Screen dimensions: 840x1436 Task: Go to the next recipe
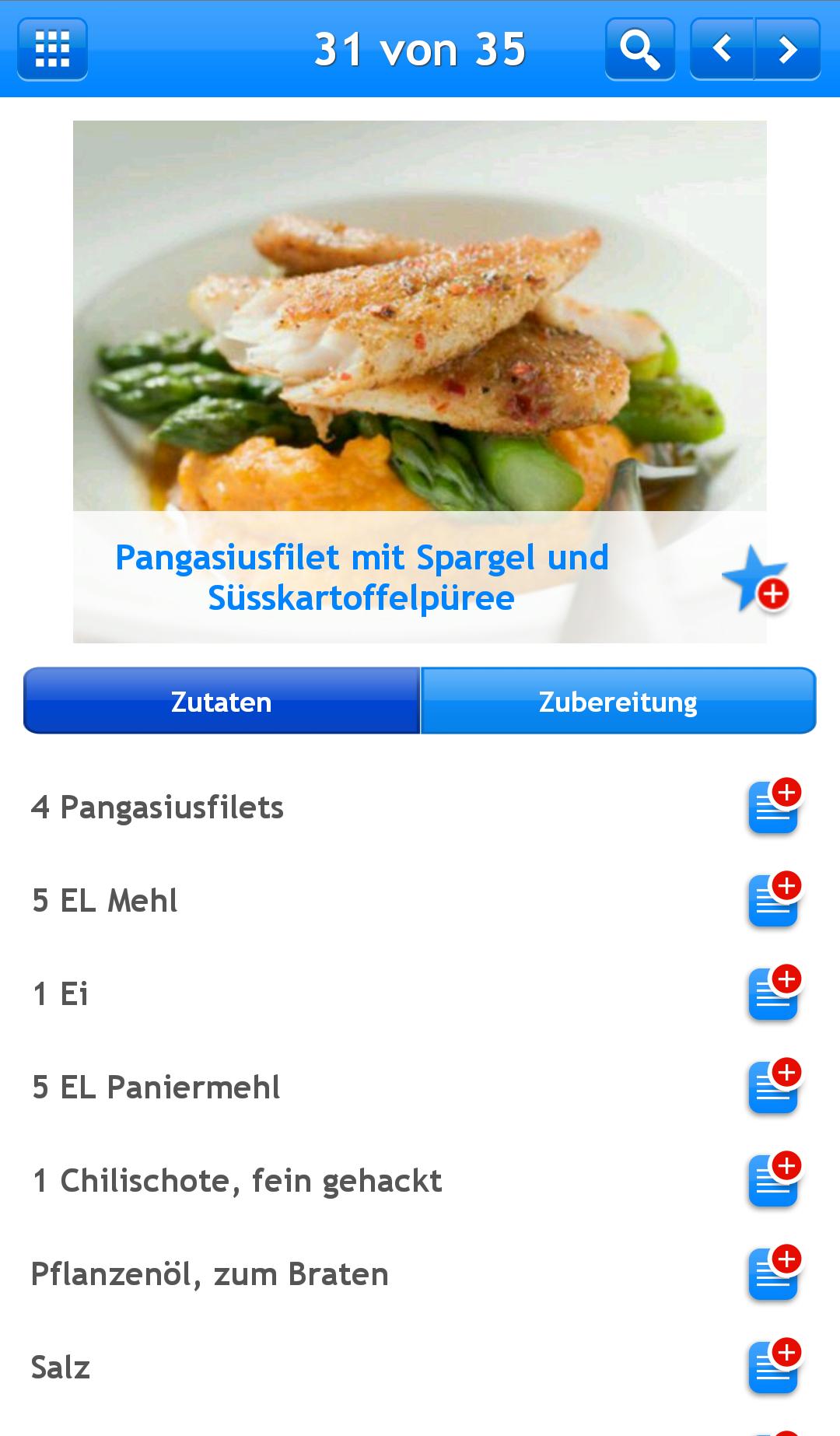[787, 49]
